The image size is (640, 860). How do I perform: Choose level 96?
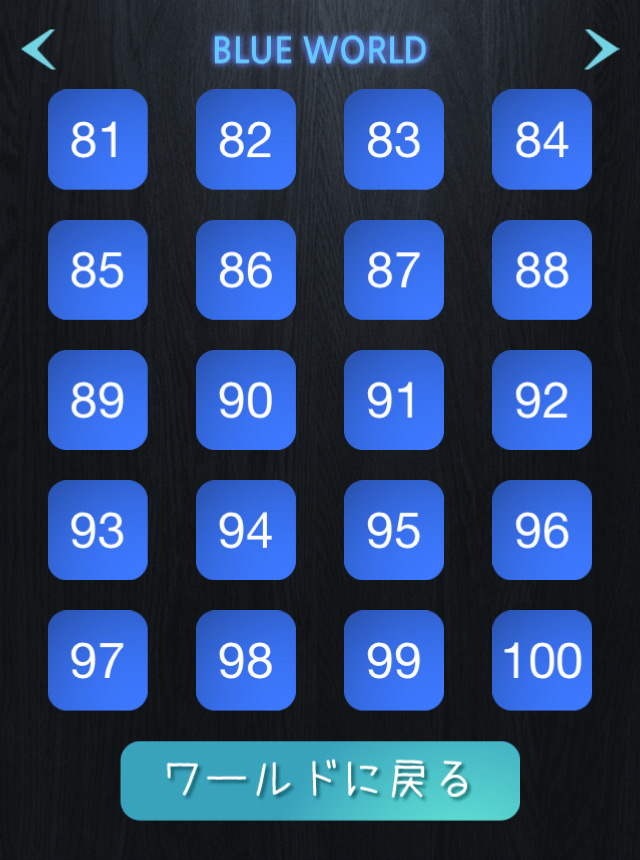pyautogui.click(x=542, y=530)
